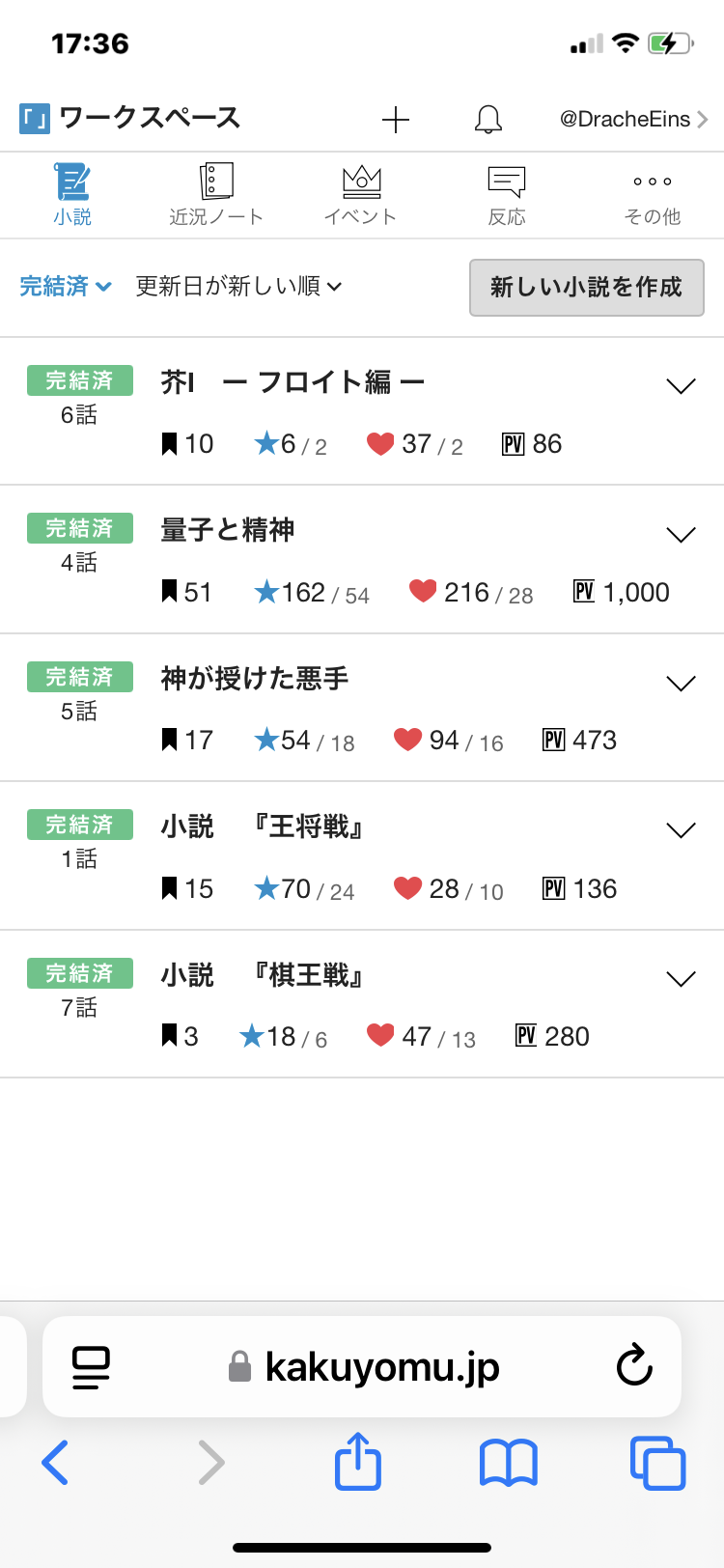The image size is (724, 1568).
Task: Tap 新しい小説を作成 button
Action: 586,287
